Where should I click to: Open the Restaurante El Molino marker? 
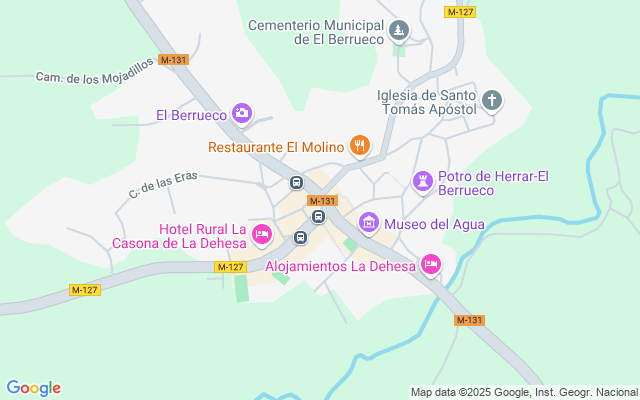(x=360, y=147)
